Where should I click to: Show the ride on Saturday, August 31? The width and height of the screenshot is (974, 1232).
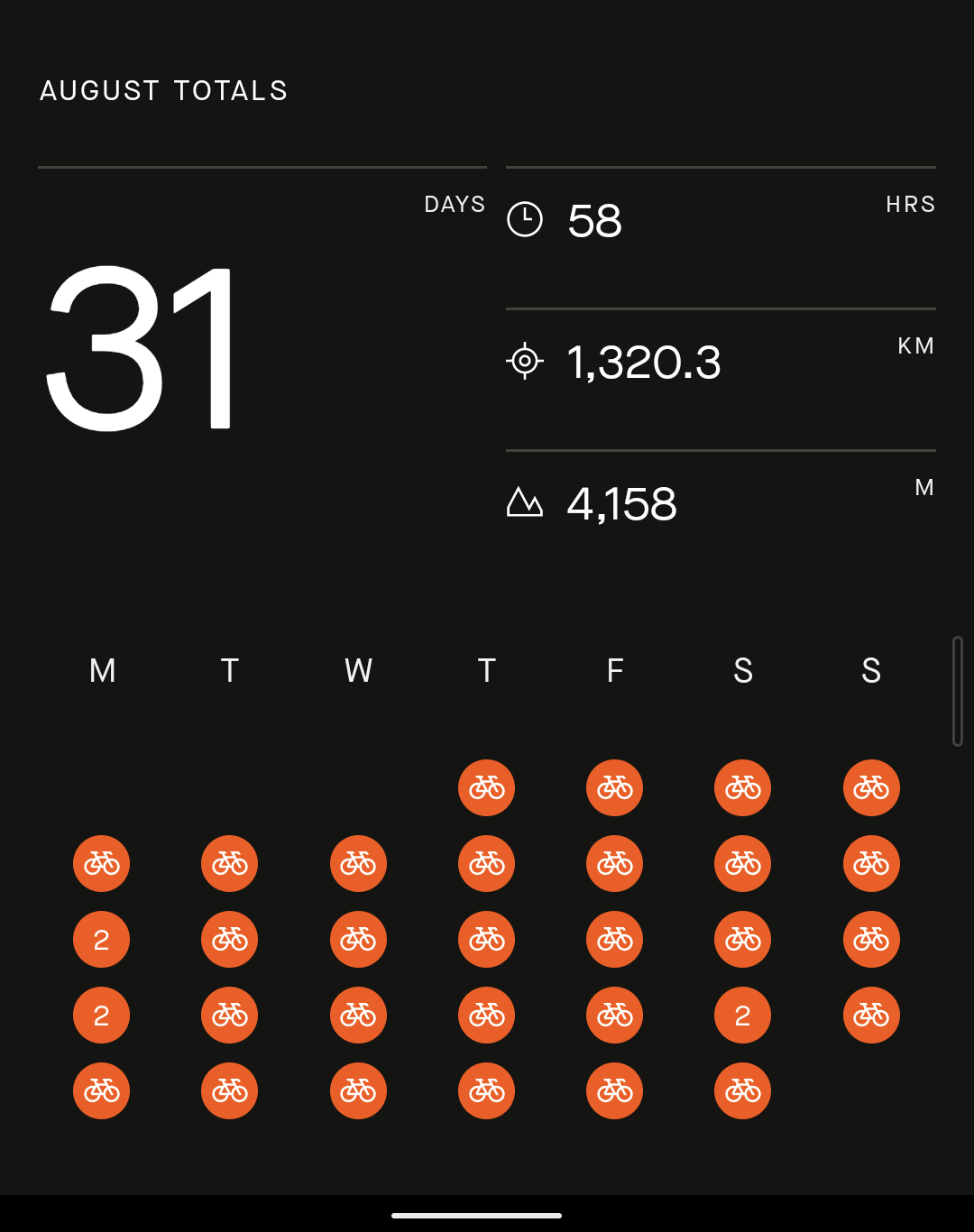pyautogui.click(x=742, y=1090)
